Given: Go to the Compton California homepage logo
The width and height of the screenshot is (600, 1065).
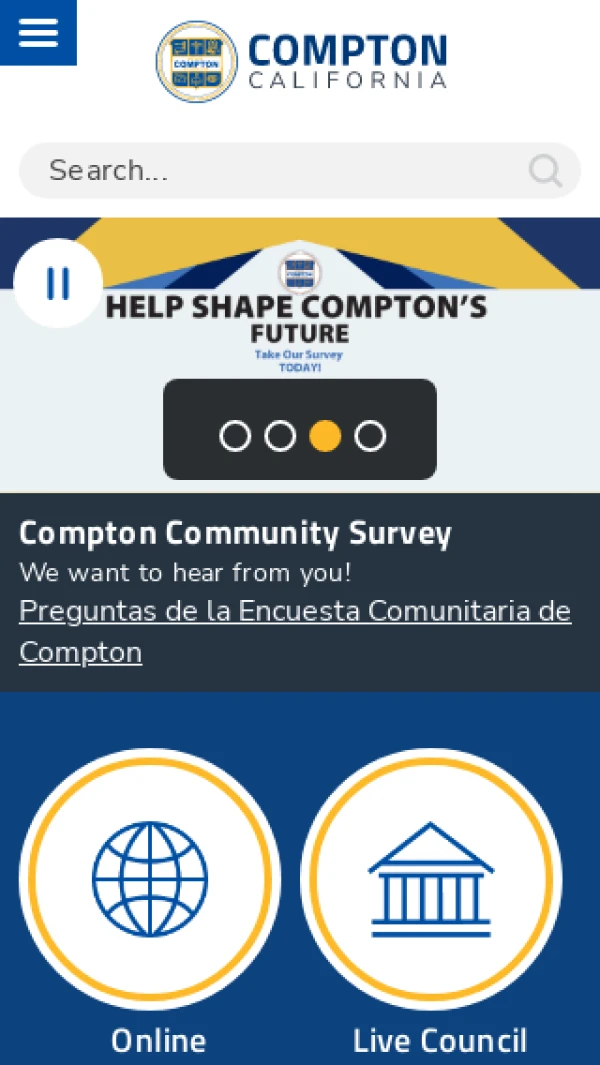Looking at the screenshot, I should click(301, 61).
